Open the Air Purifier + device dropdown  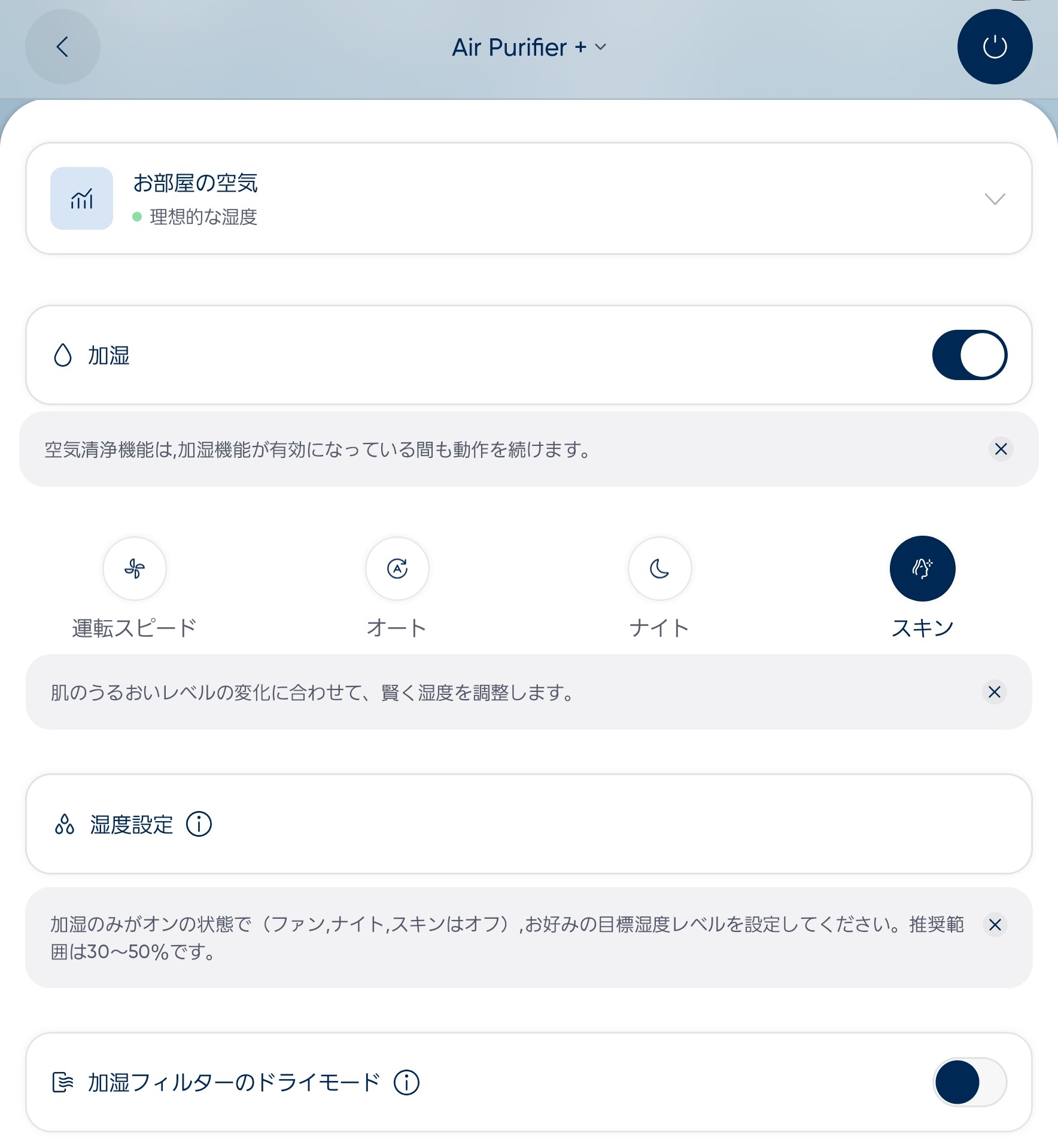pyautogui.click(x=529, y=47)
